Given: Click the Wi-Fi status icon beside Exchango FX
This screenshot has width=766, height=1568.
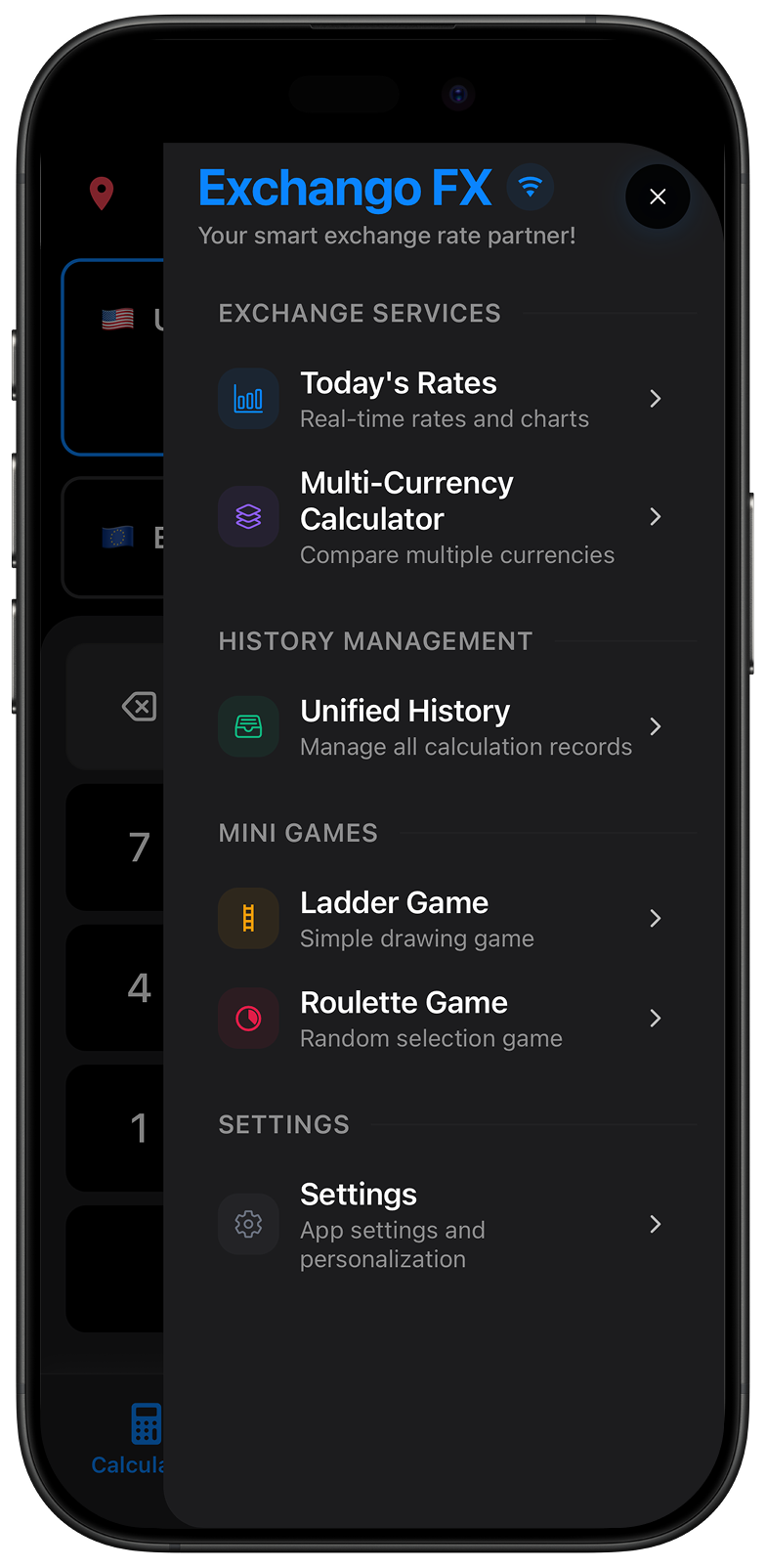Looking at the screenshot, I should click(530, 186).
